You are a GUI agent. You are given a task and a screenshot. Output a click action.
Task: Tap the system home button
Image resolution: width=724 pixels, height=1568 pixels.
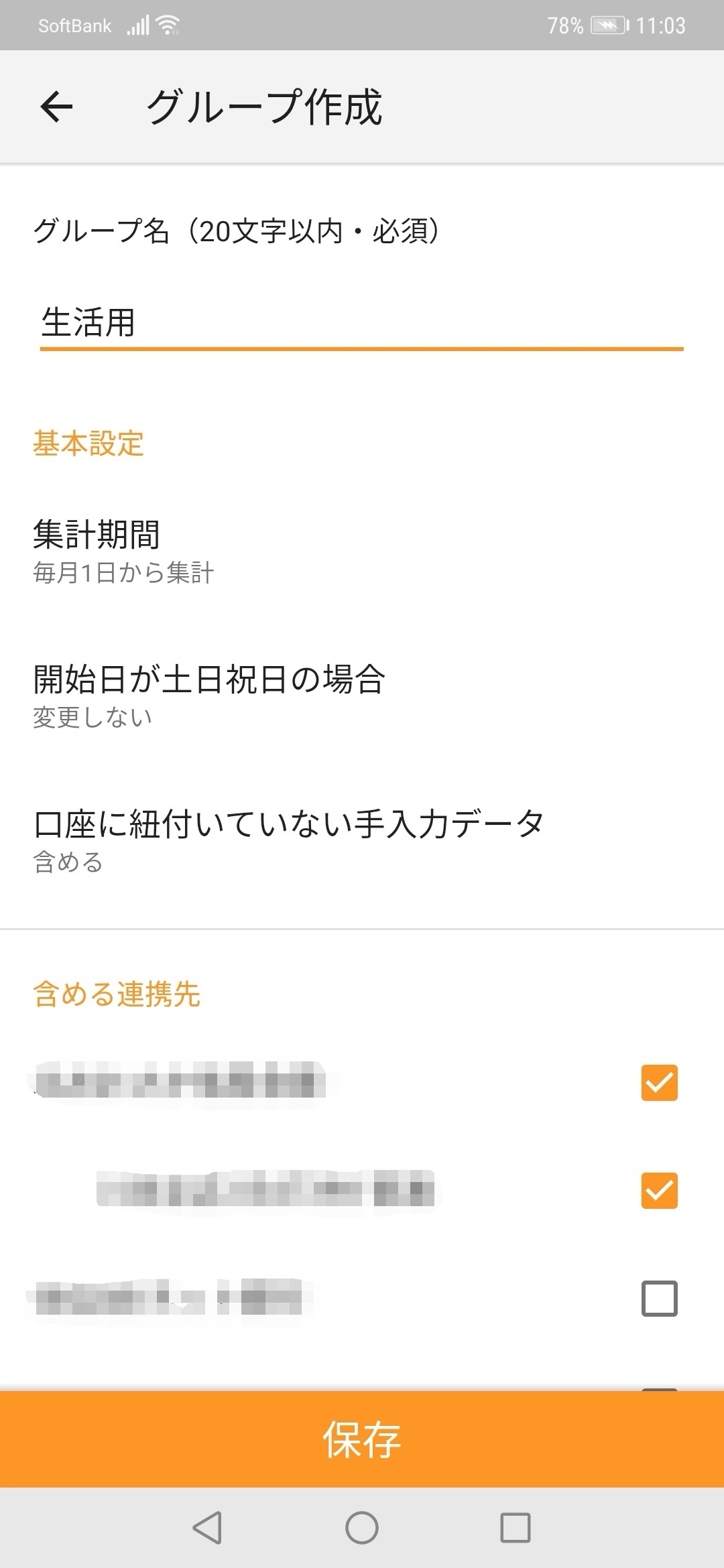click(362, 1528)
